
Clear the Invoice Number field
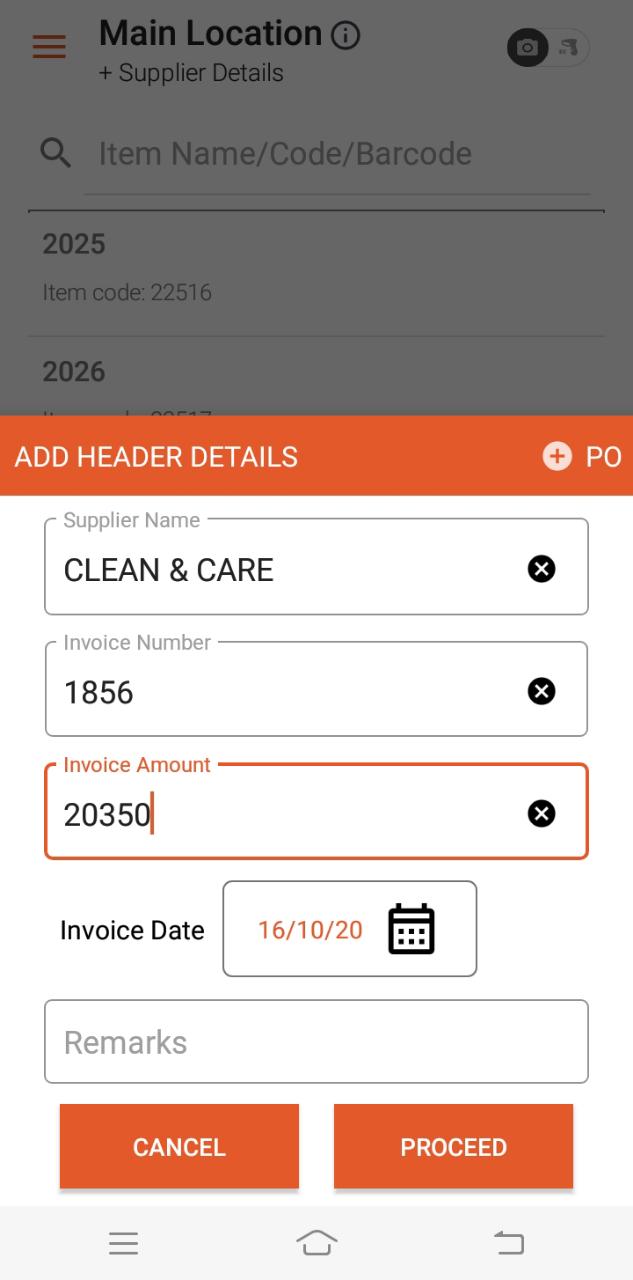pos(541,691)
